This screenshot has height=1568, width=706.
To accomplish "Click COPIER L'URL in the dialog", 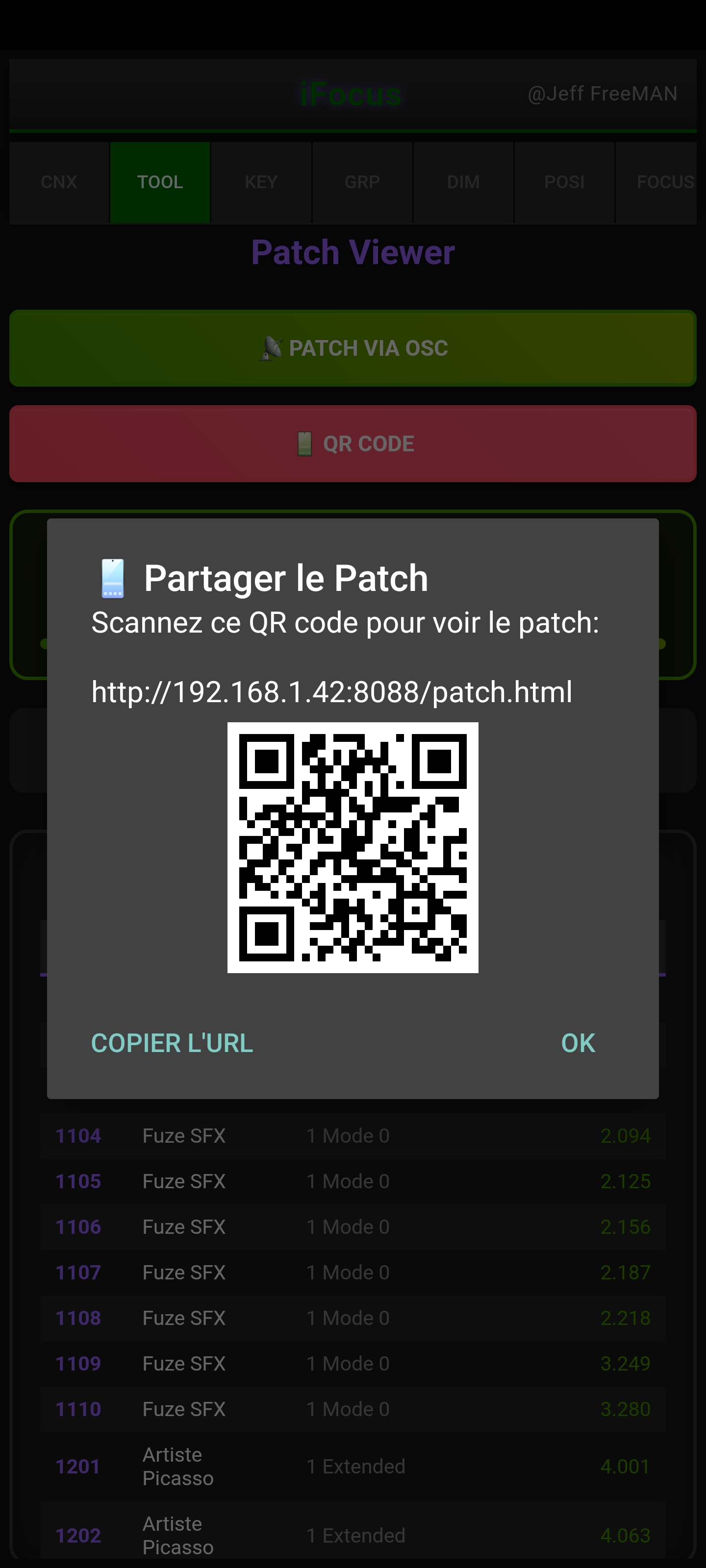I will coord(173,1043).
